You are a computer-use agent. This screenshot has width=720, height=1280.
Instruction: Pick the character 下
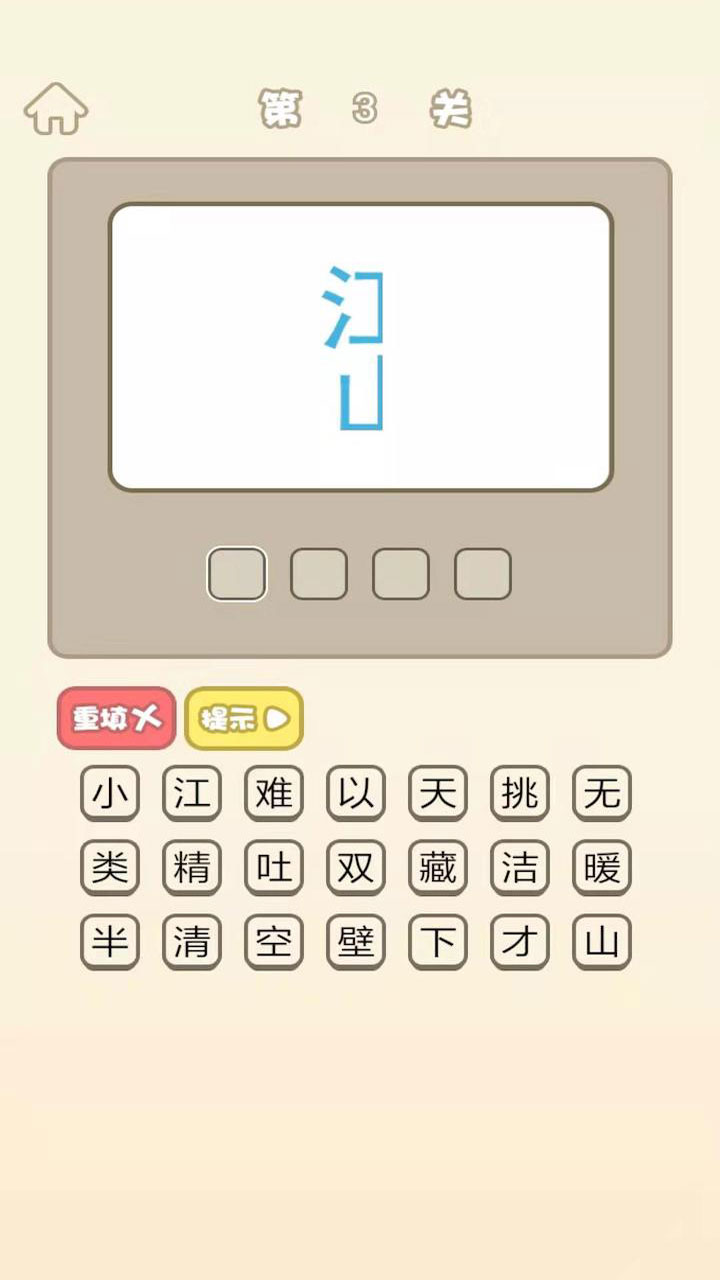[438, 941]
